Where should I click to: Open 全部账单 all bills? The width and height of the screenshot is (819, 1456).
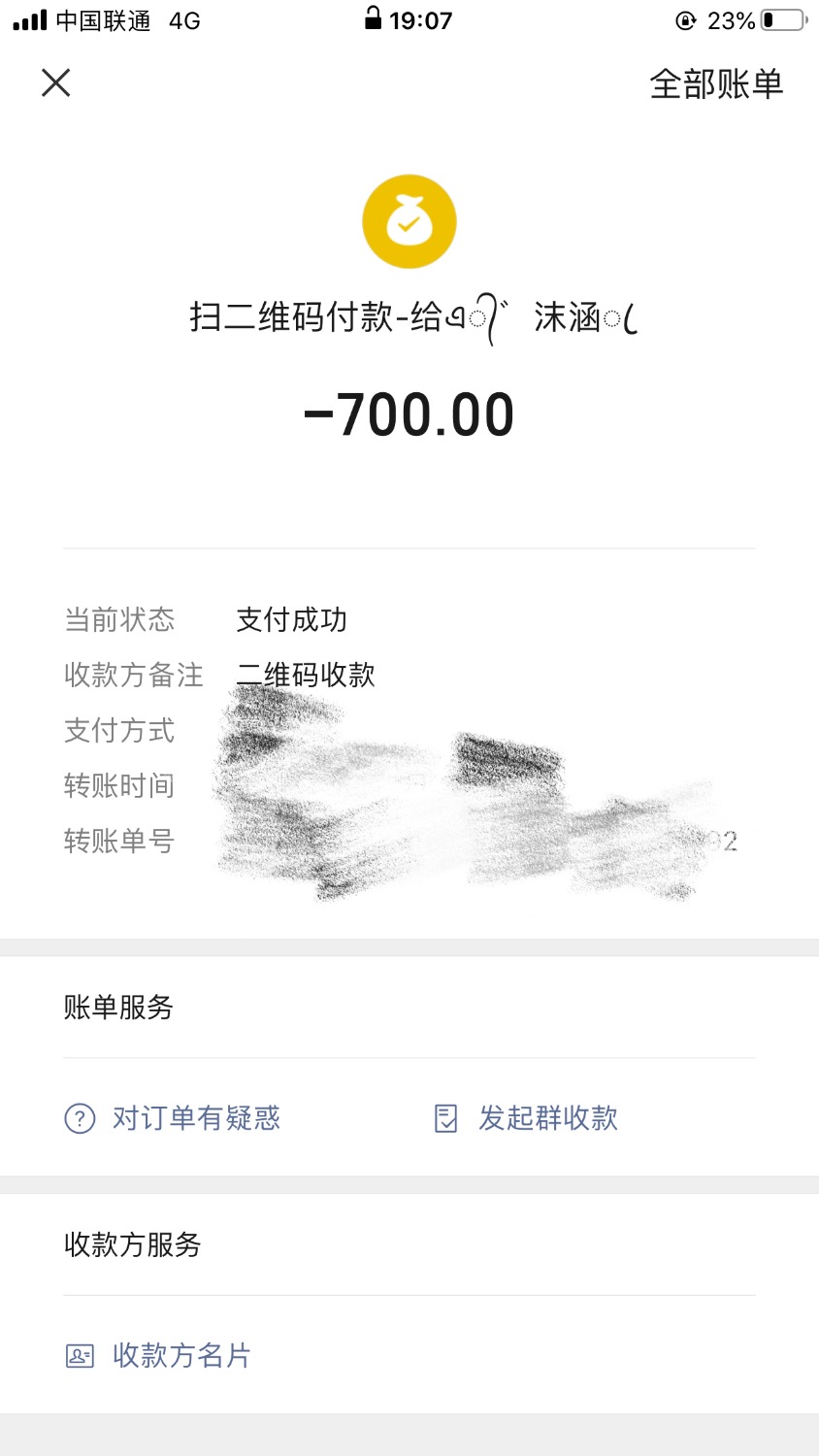click(x=715, y=84)
